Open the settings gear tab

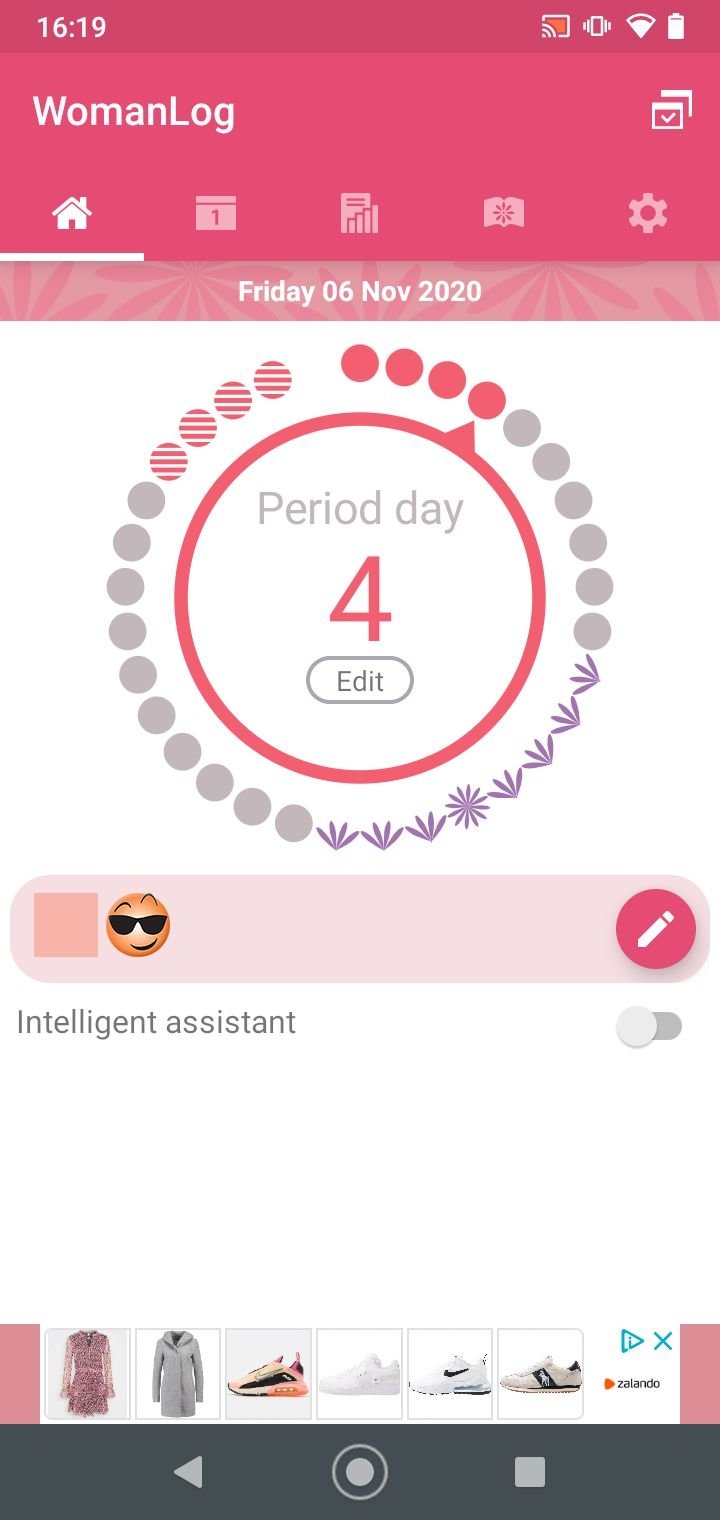click(x=647, y=214)
